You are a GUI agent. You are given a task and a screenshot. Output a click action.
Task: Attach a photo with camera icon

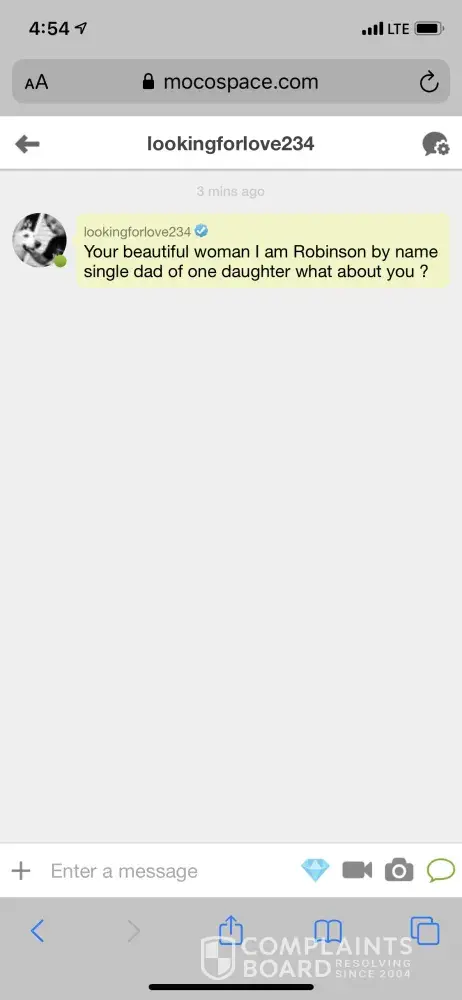[399, 870]
